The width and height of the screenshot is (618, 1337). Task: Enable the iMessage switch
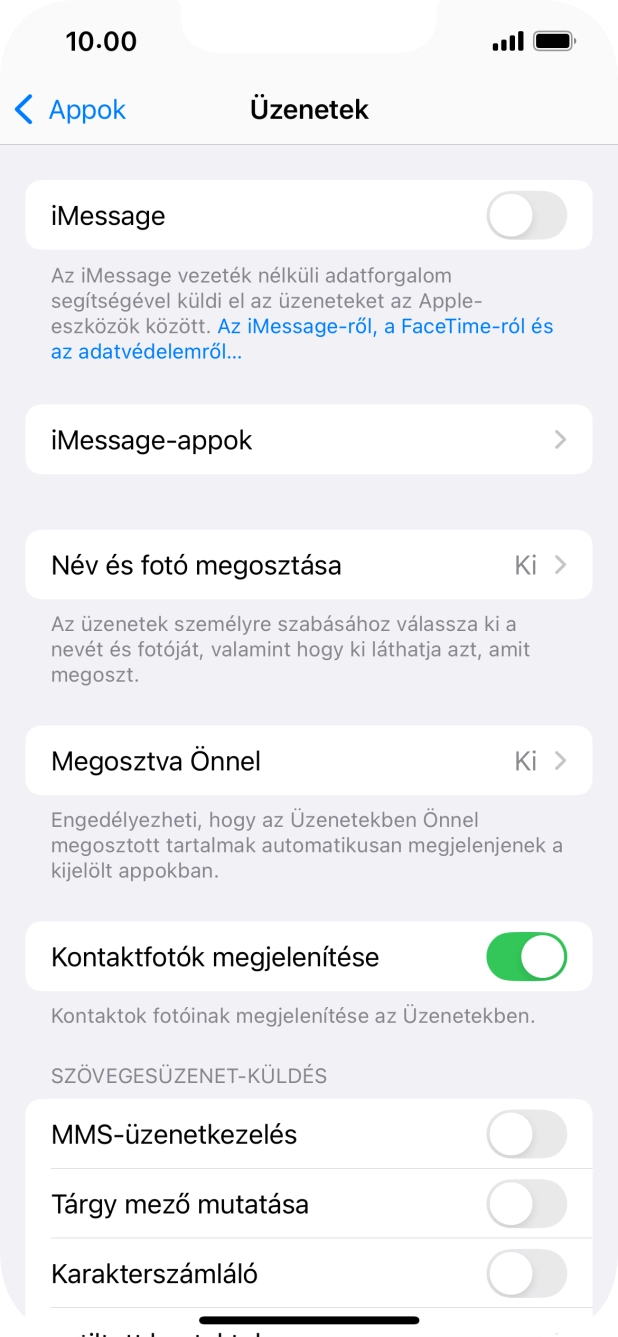pyautogui.click(x=526, y=216)
